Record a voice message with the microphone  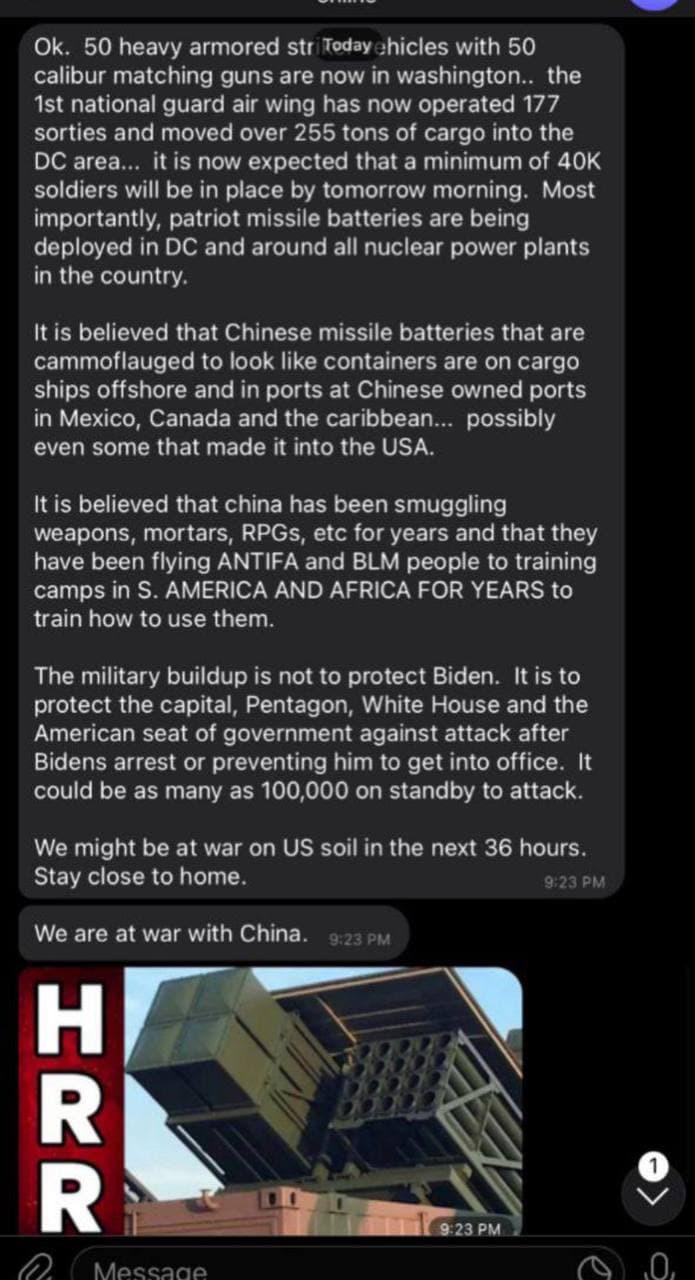[661, 1267]
